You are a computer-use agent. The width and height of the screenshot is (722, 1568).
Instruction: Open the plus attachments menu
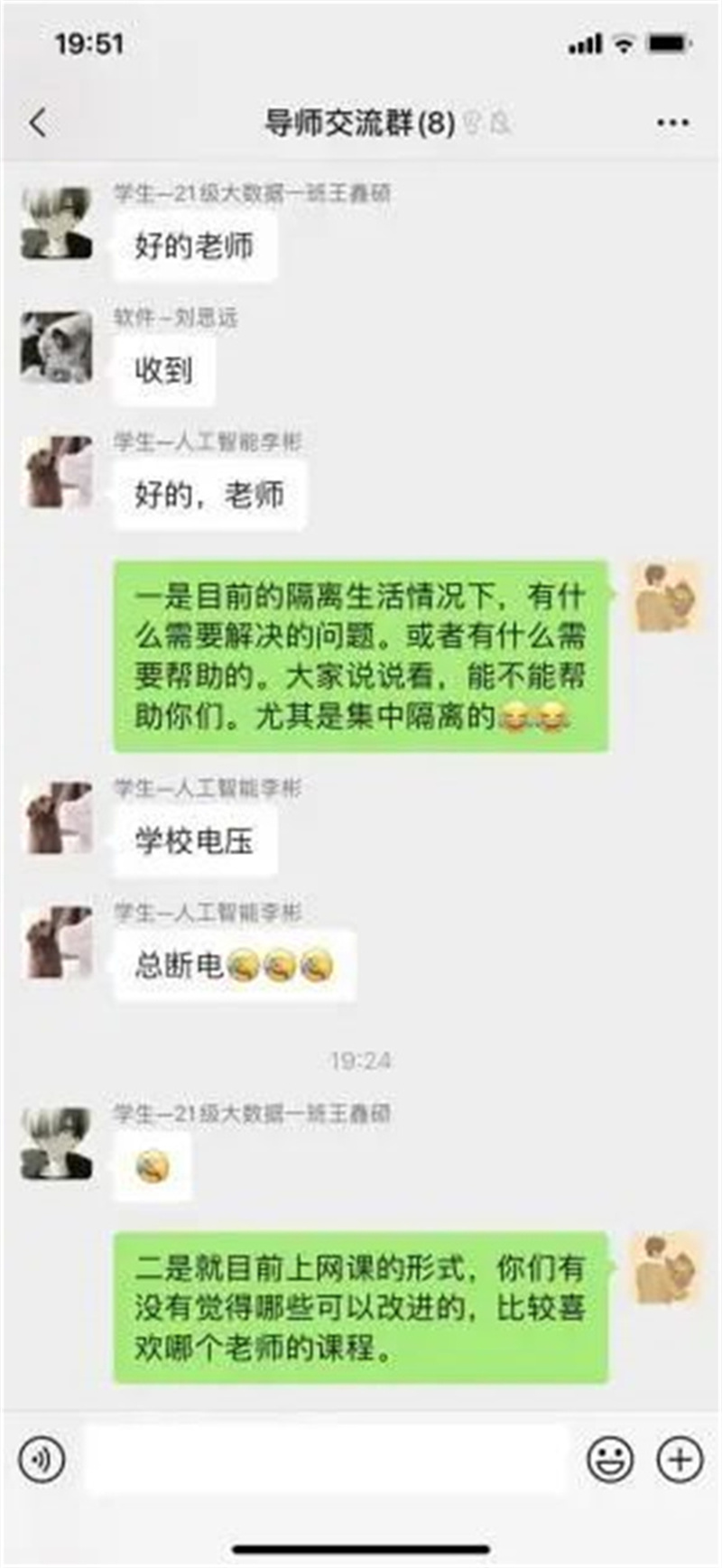[x=680, y=1460]
